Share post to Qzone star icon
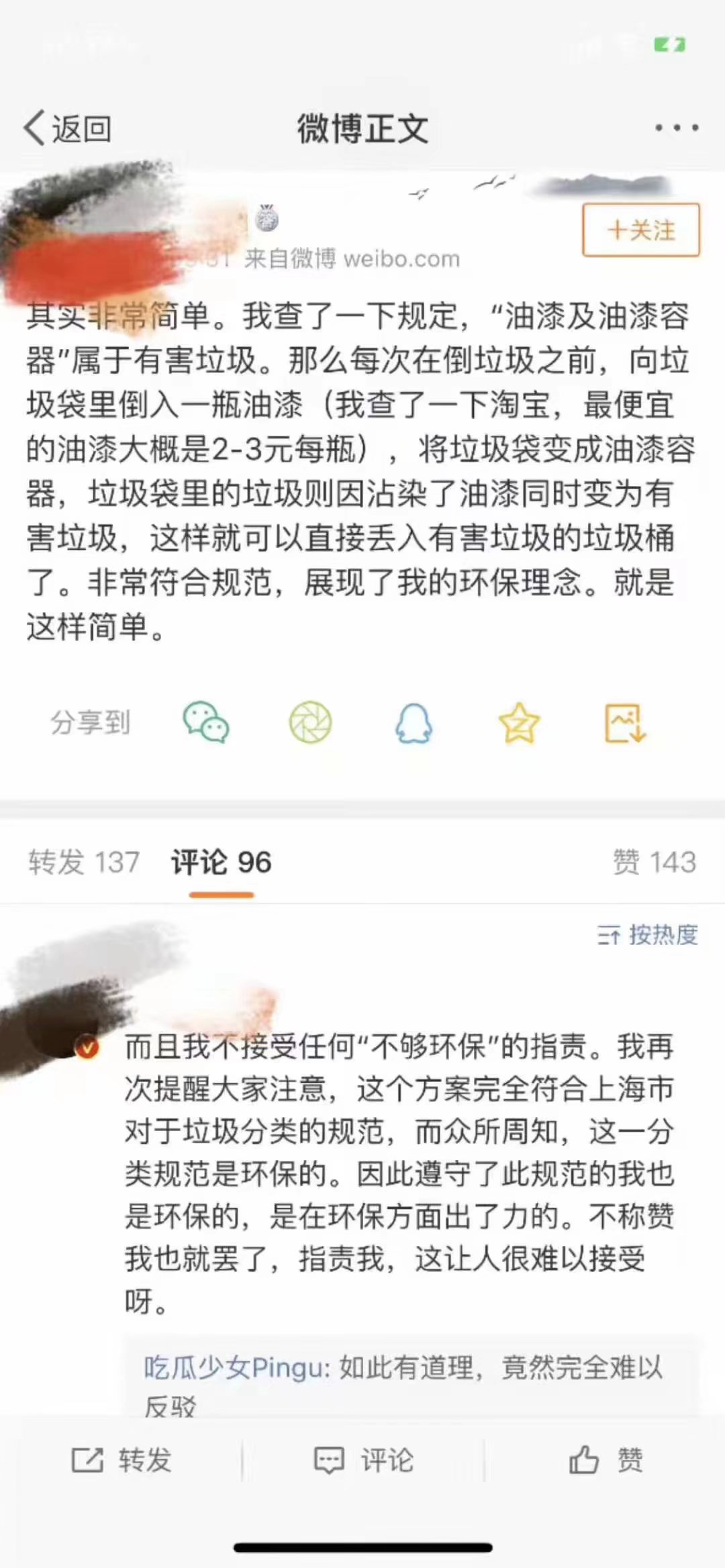725x1568 pixels. (x=519, y=723)
